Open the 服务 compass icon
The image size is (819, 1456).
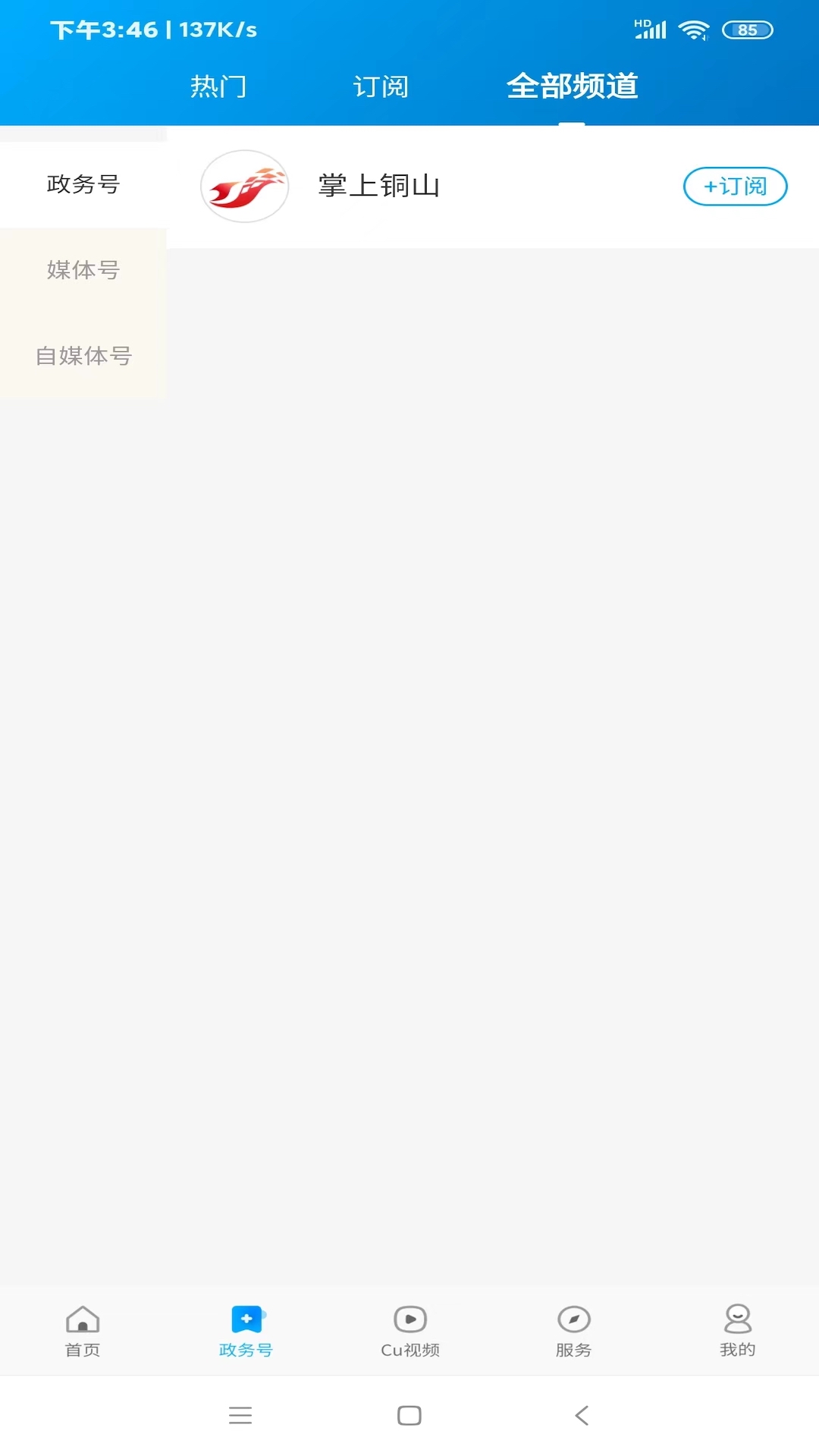[573, 1317]
